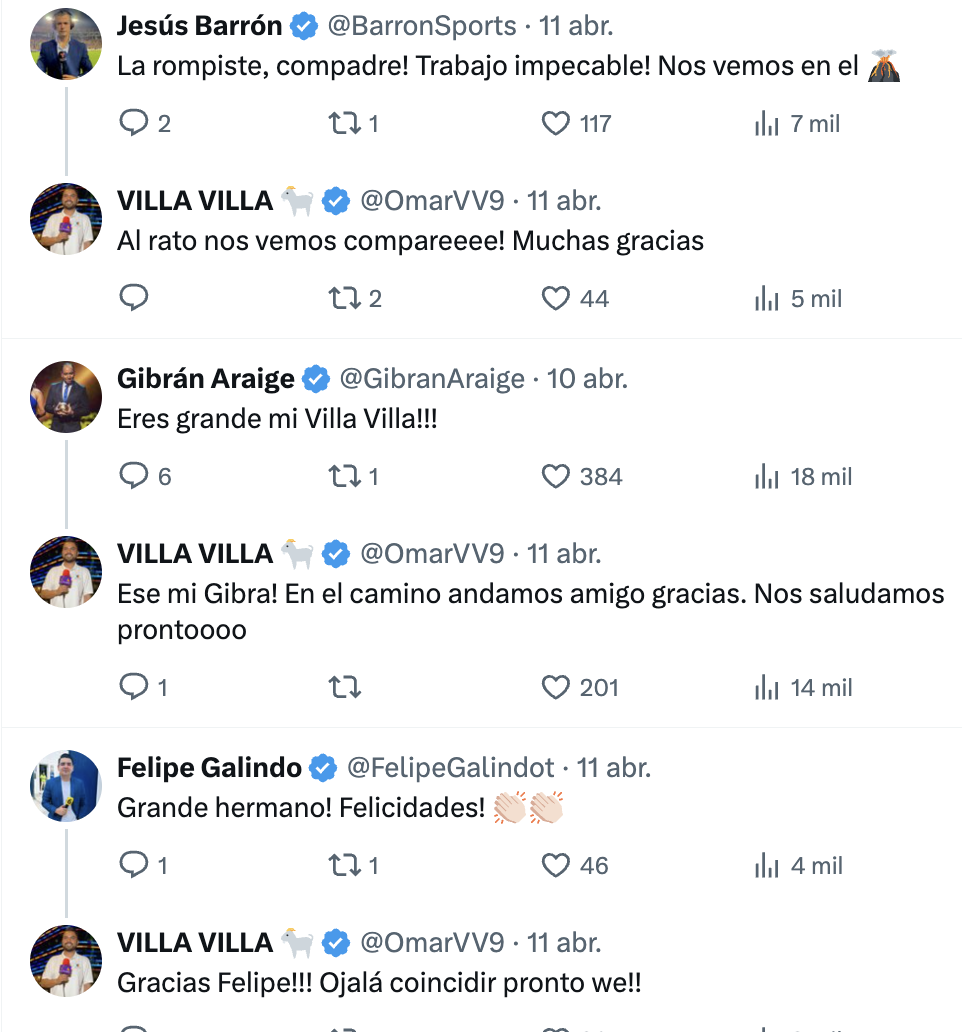The image size is (962, 1032).
Task: Open VILLA VILLA's profile via @OmarVV9 handle
Action: click(x=432, y=201)
